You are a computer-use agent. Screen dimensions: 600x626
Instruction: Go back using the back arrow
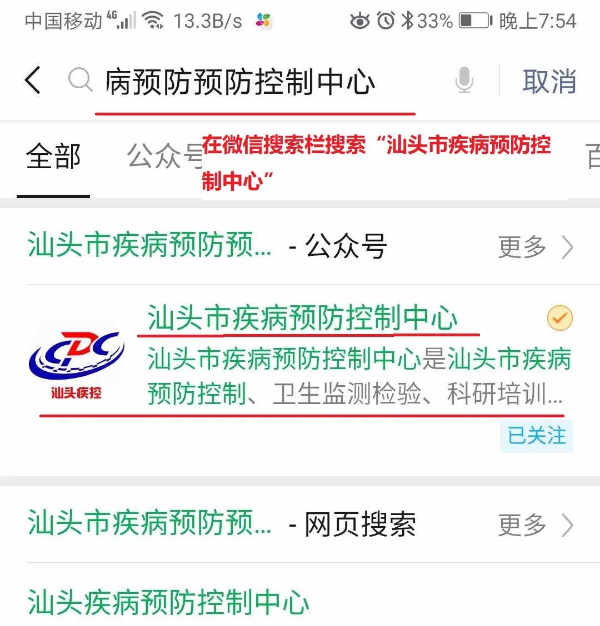click(x=33, y=80)
